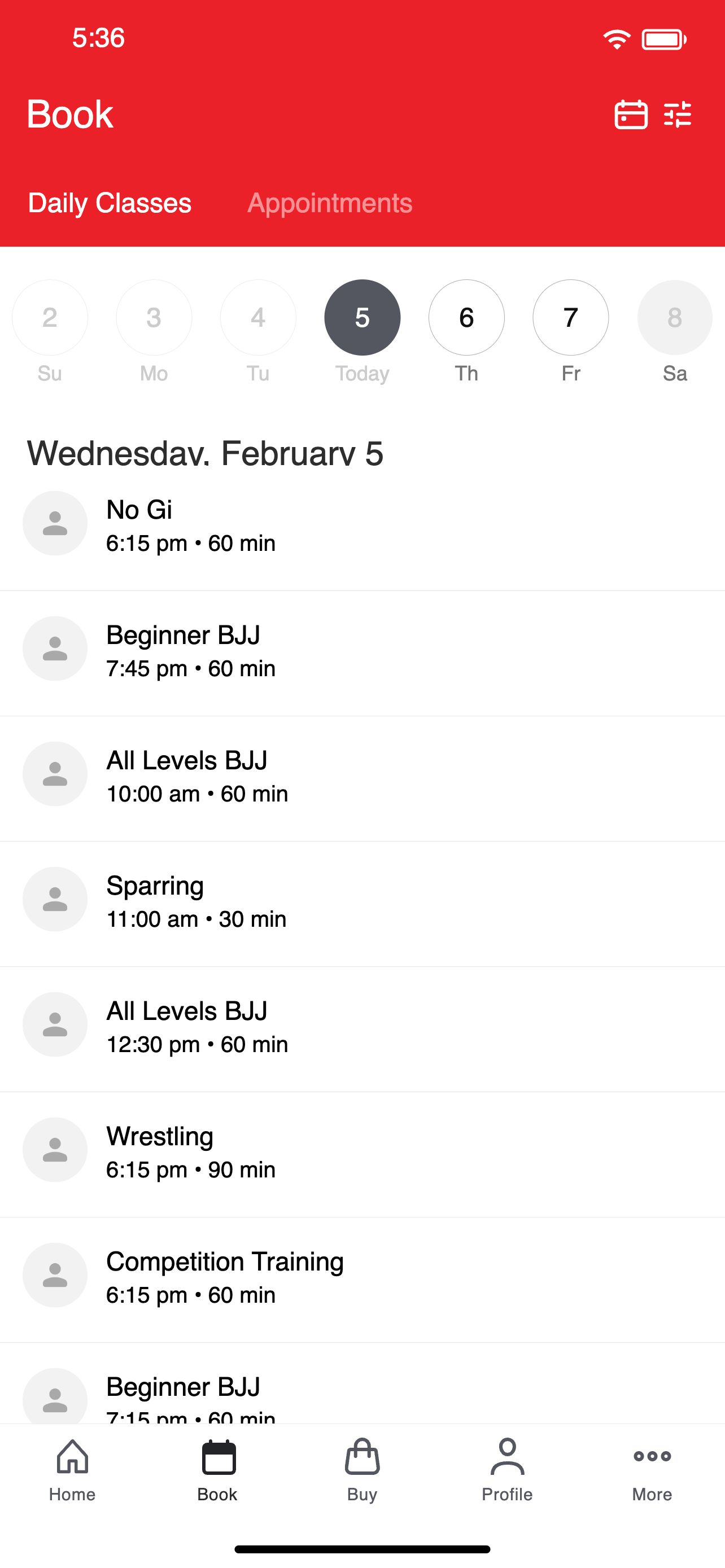Open the filter settings icon
The width and height of the screenshot is (725, 1568).
pos(678,115)
